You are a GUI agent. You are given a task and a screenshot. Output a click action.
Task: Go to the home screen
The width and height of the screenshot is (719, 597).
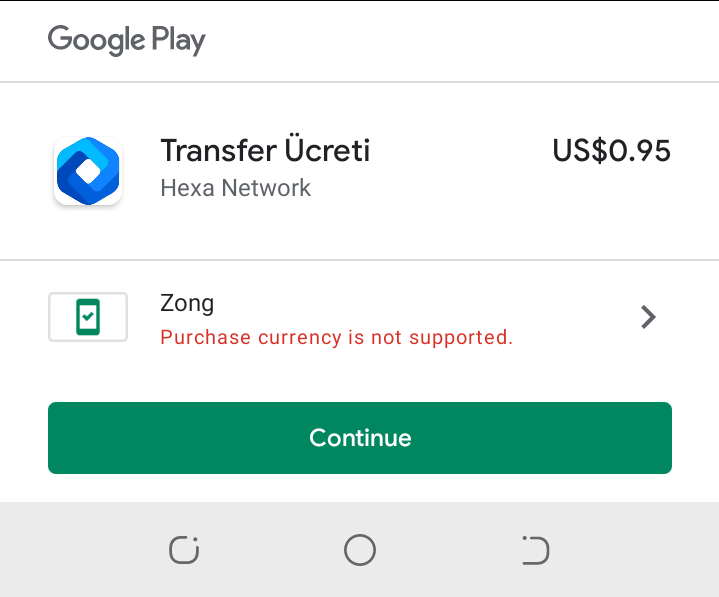pos(359,550)
